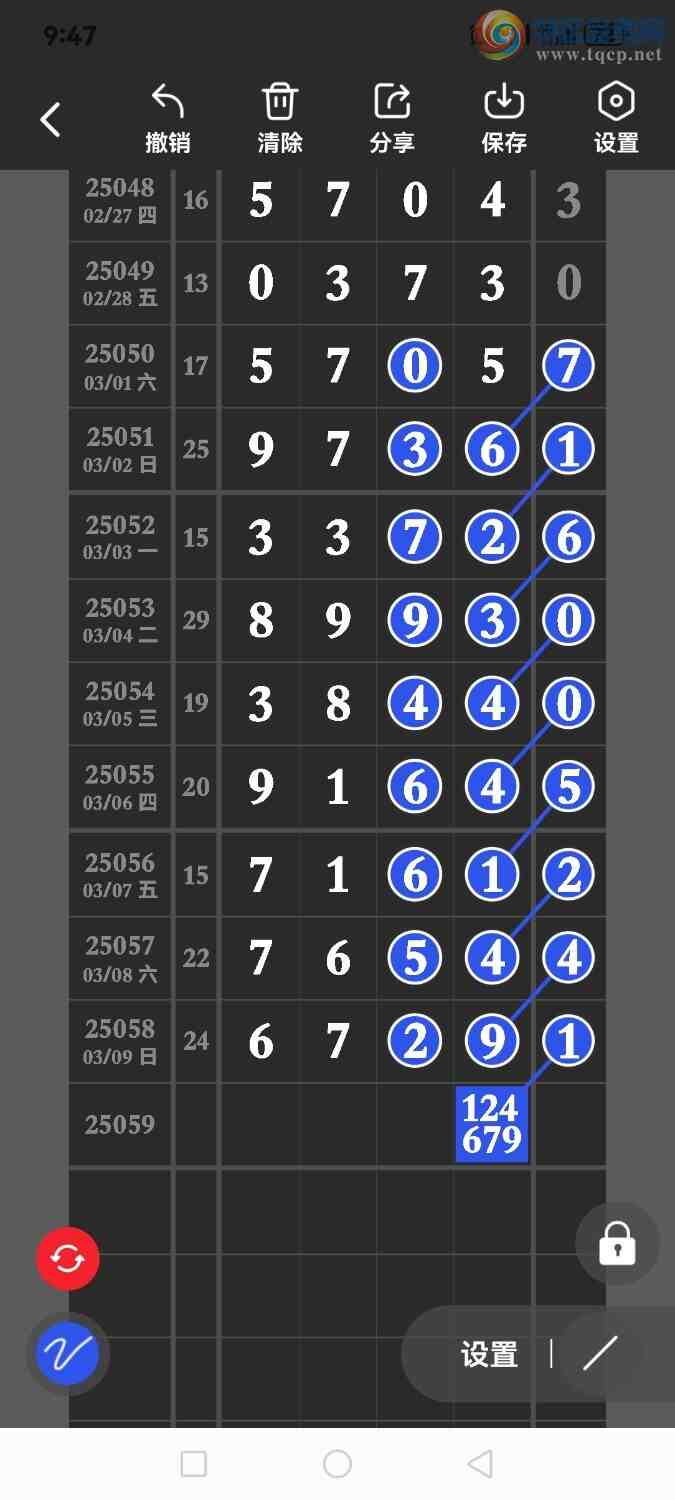Viewport: 675px width, 1500px height.
Task: Open 设置 in the top toolbar
Action: click(616, 119)
